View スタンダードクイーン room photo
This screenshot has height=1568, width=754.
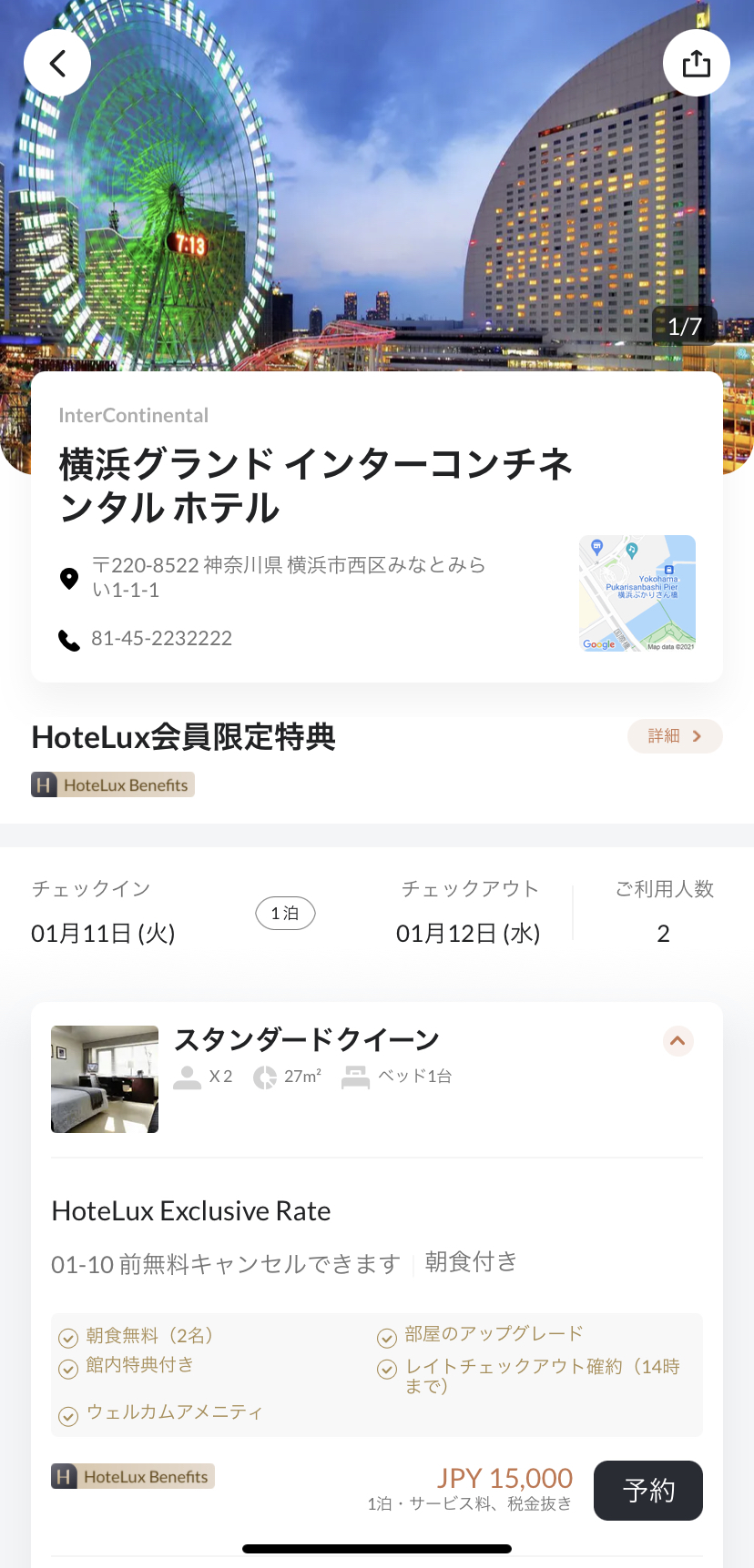click(105, 1079)
